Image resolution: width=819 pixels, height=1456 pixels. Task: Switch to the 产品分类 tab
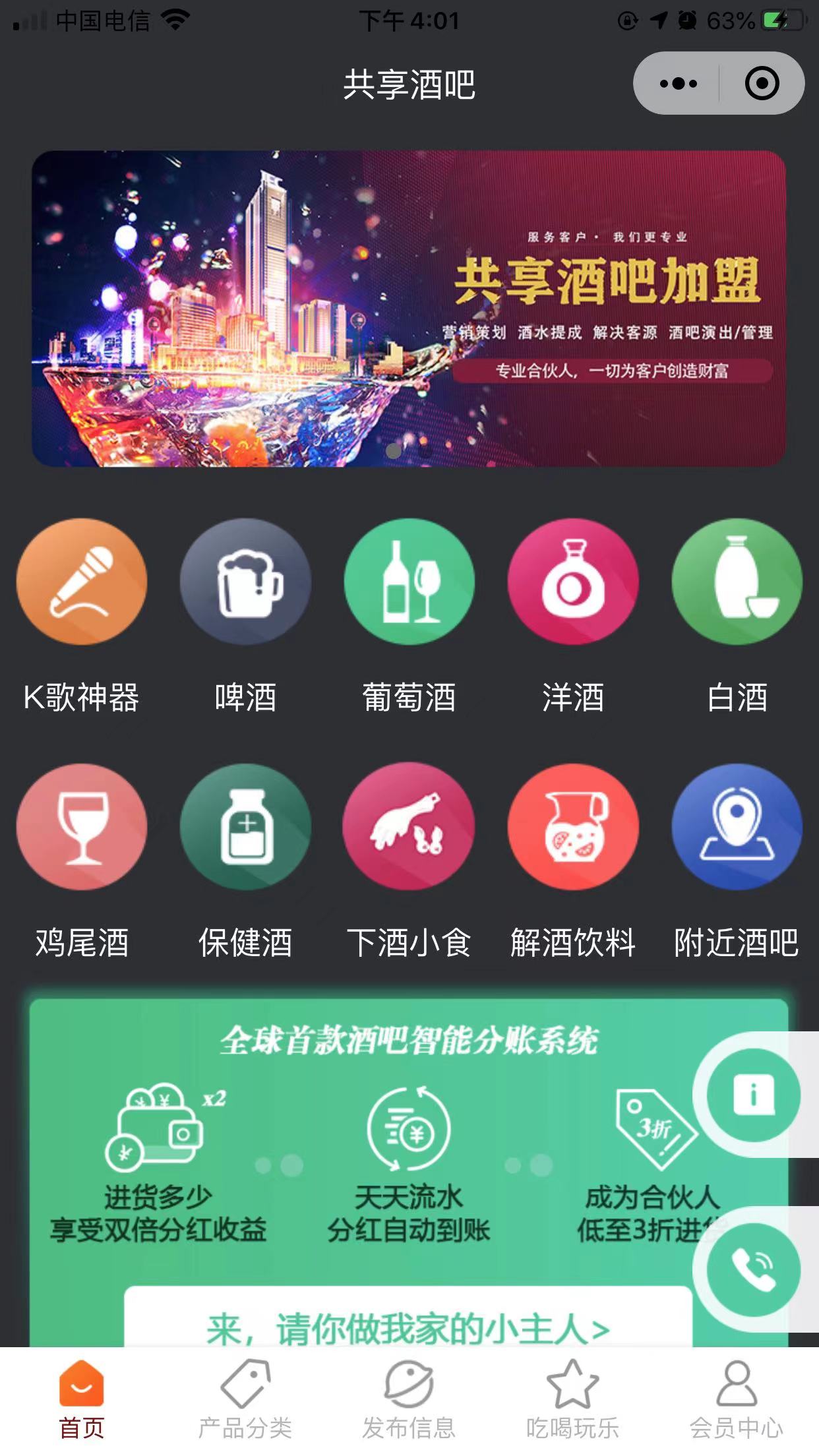245,1399
